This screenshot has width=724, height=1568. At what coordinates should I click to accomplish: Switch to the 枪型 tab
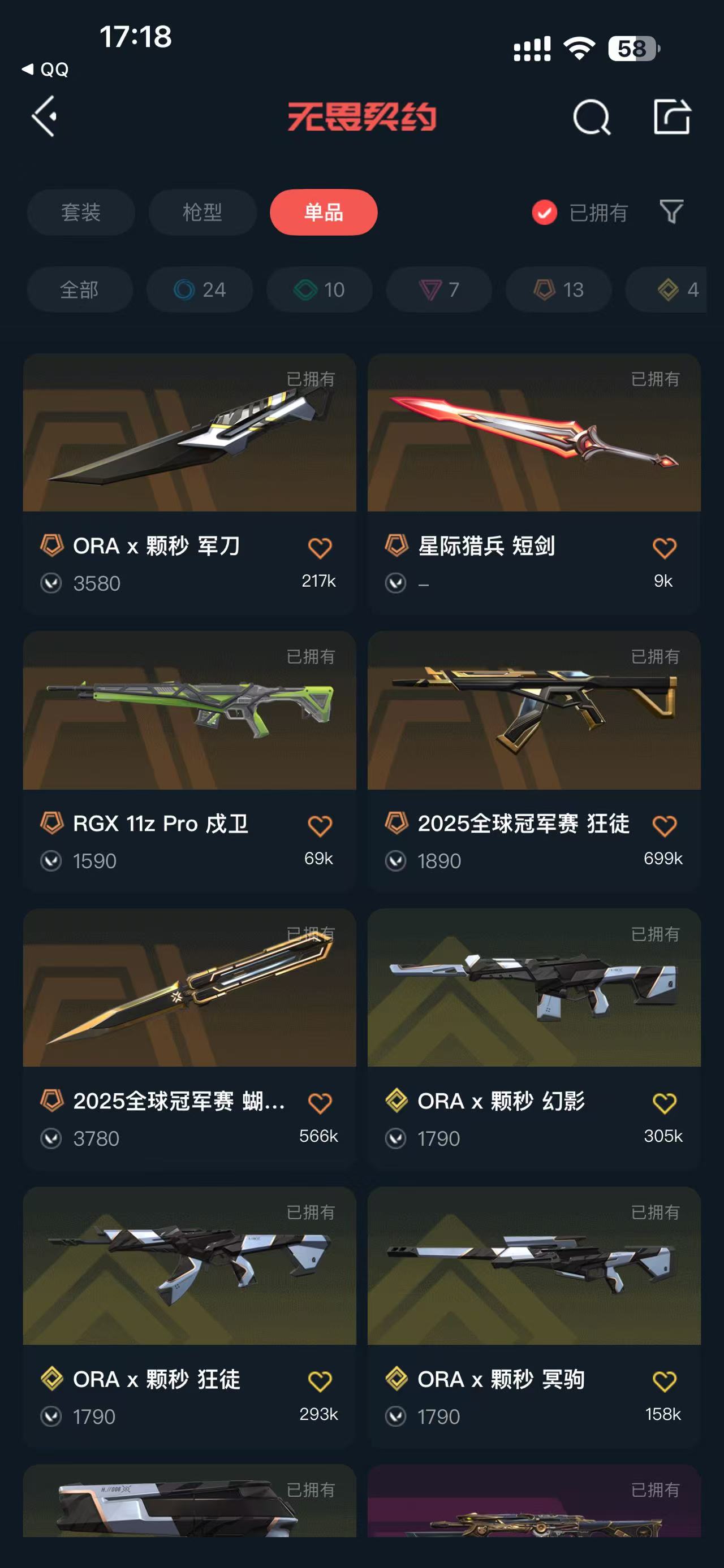[x=202, y=213]
